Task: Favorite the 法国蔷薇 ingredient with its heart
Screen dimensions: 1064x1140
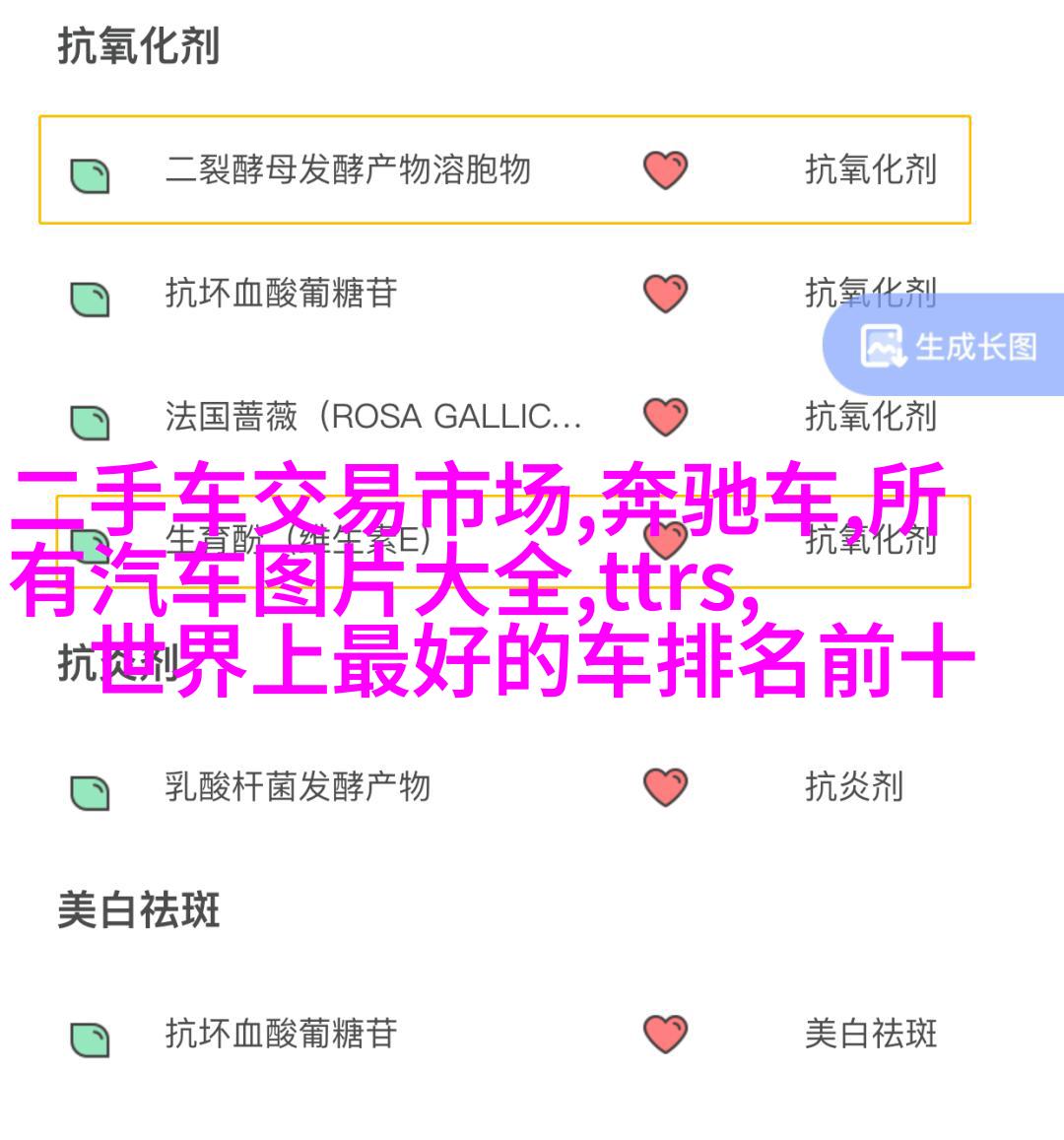Action: 665,417
